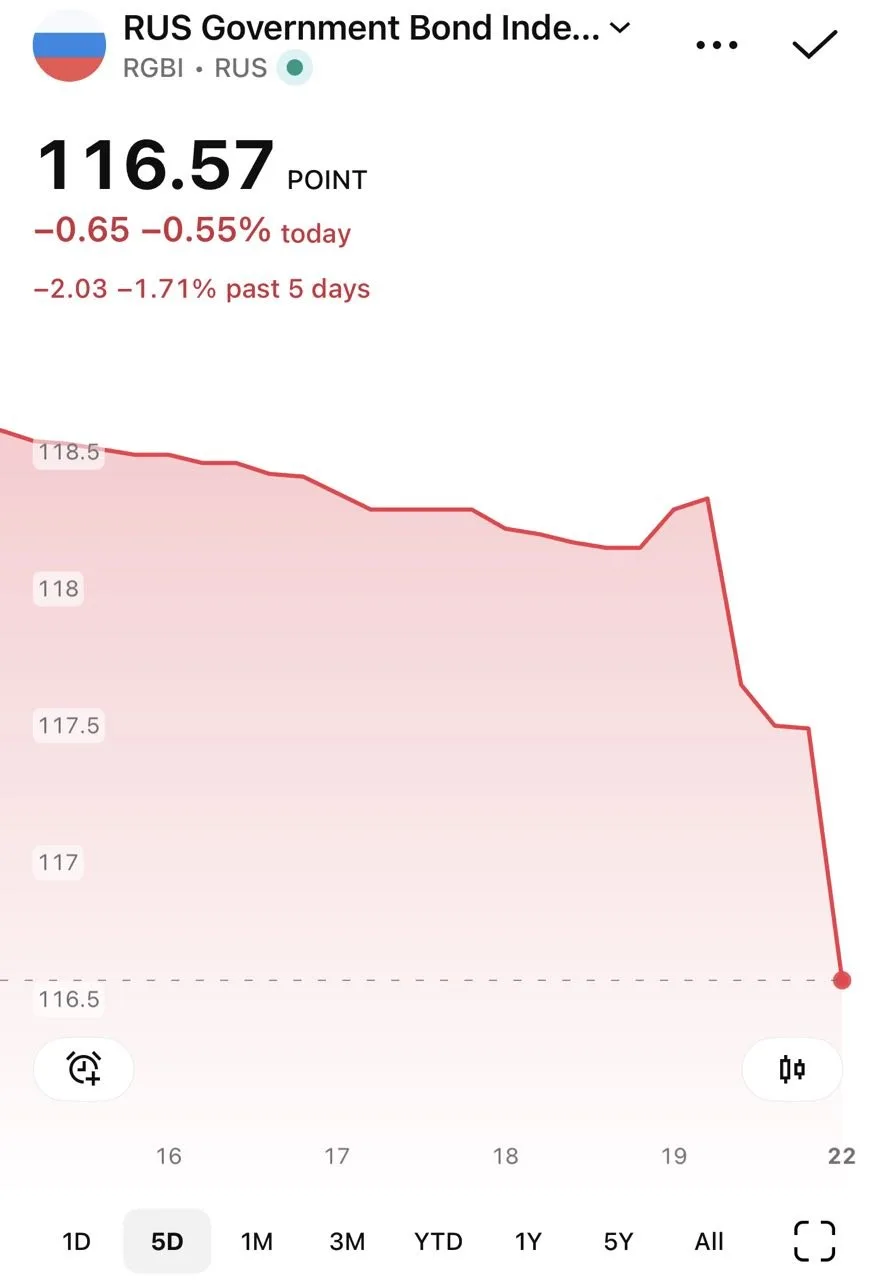Show the YTD chart range
The height and width of the screenshot is (1280, 876).
click(x=438, y=1241)
